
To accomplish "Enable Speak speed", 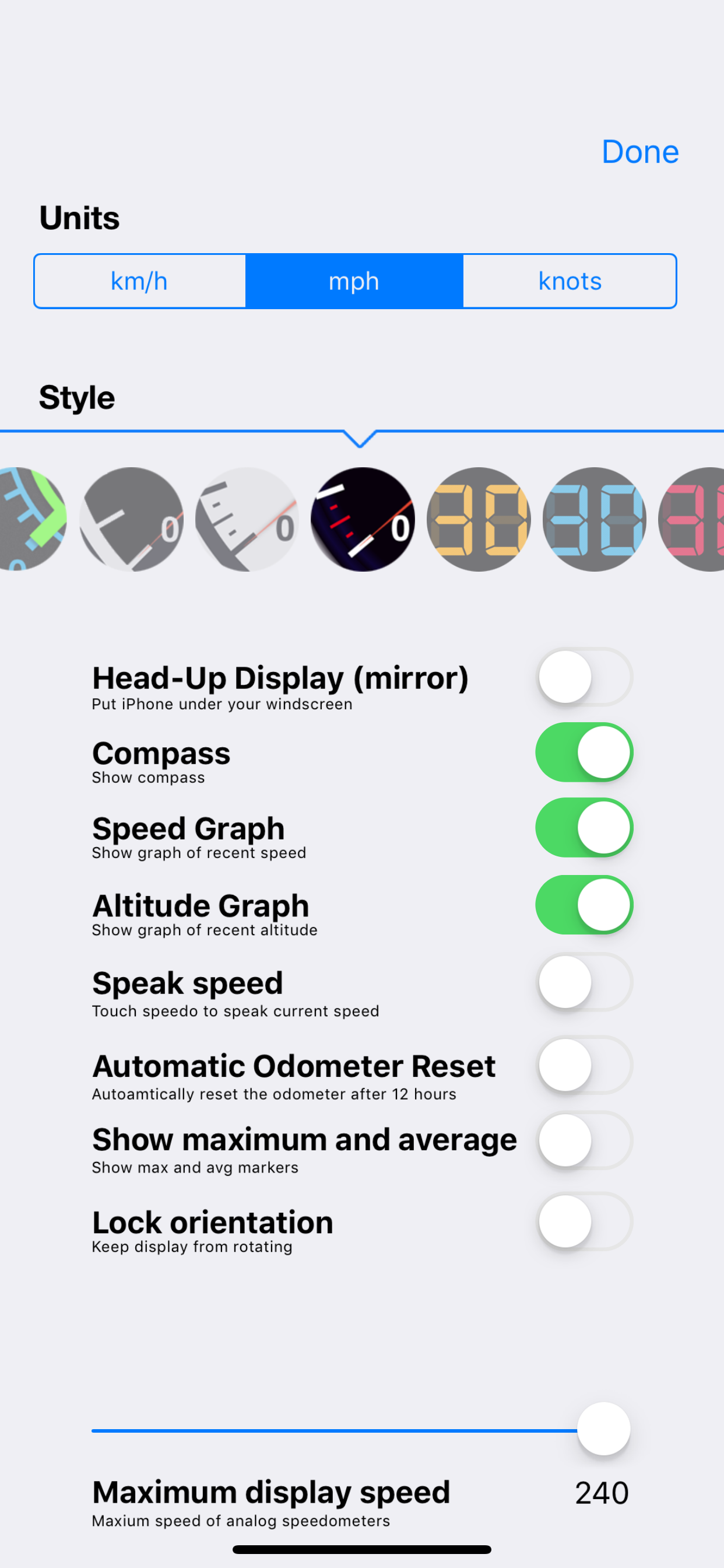I will click(584, 982).
